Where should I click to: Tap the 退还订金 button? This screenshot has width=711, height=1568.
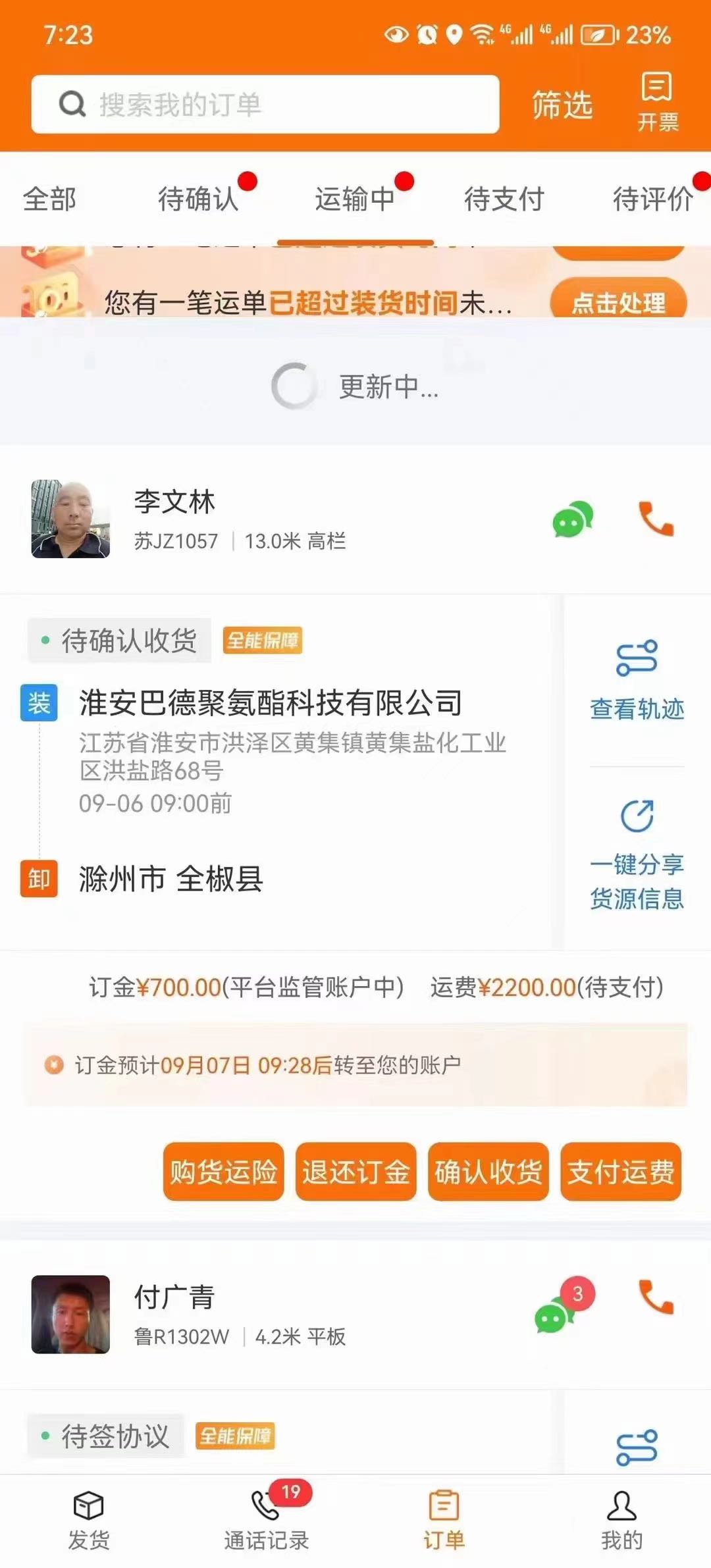[x=355, y=1172]
